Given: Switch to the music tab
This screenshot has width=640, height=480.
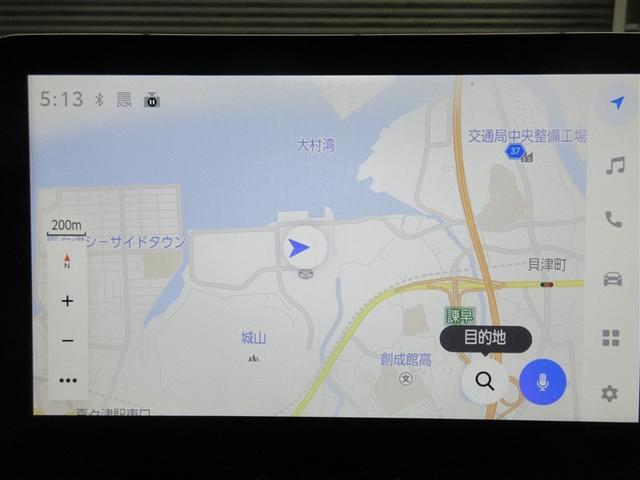Looking at the screenshot, I should [614, 166].
